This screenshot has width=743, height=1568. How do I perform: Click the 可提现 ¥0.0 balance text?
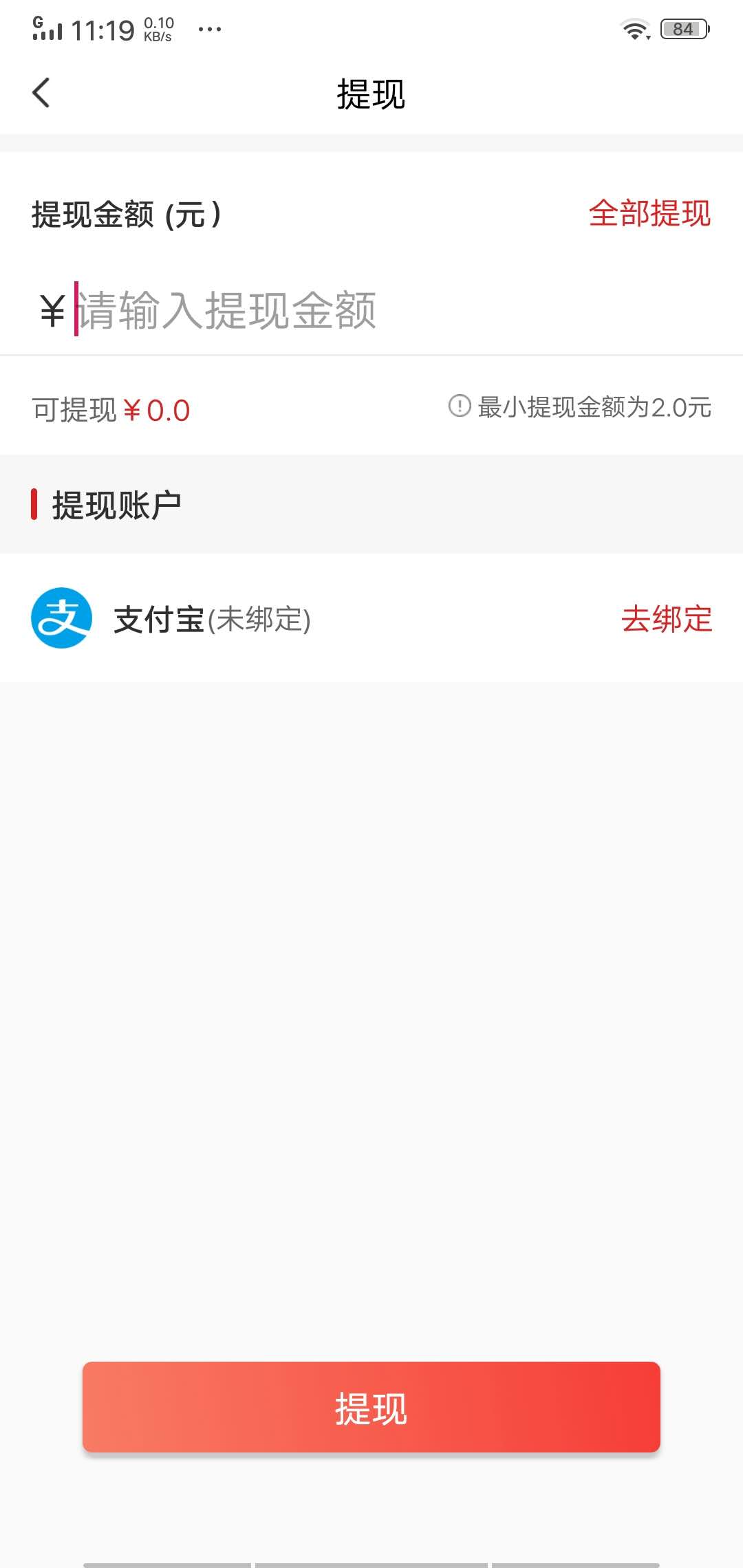[x=110, y=409]
